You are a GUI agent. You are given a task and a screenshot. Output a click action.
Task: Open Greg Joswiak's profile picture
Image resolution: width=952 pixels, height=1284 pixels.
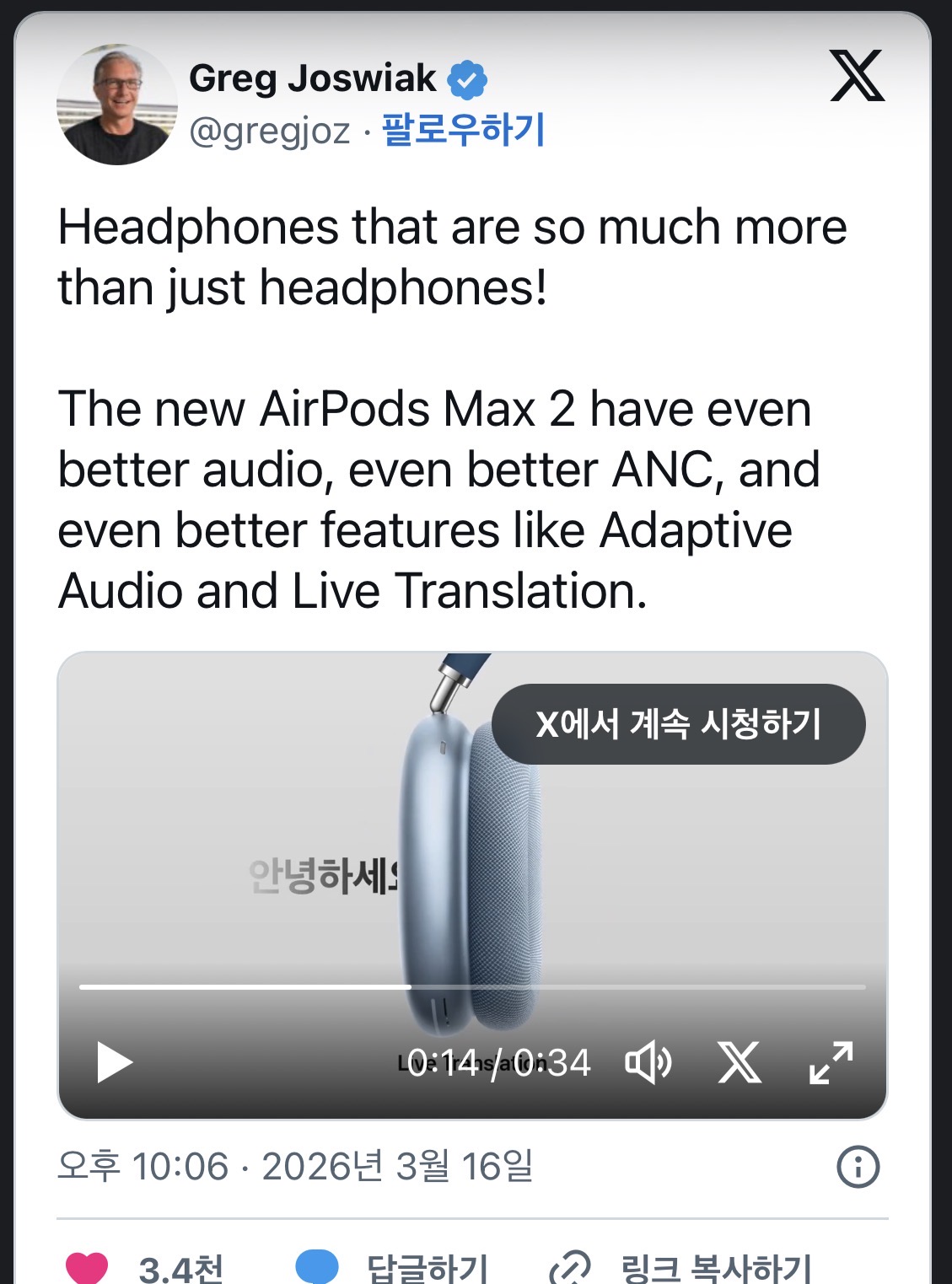[x=116, y=105]
